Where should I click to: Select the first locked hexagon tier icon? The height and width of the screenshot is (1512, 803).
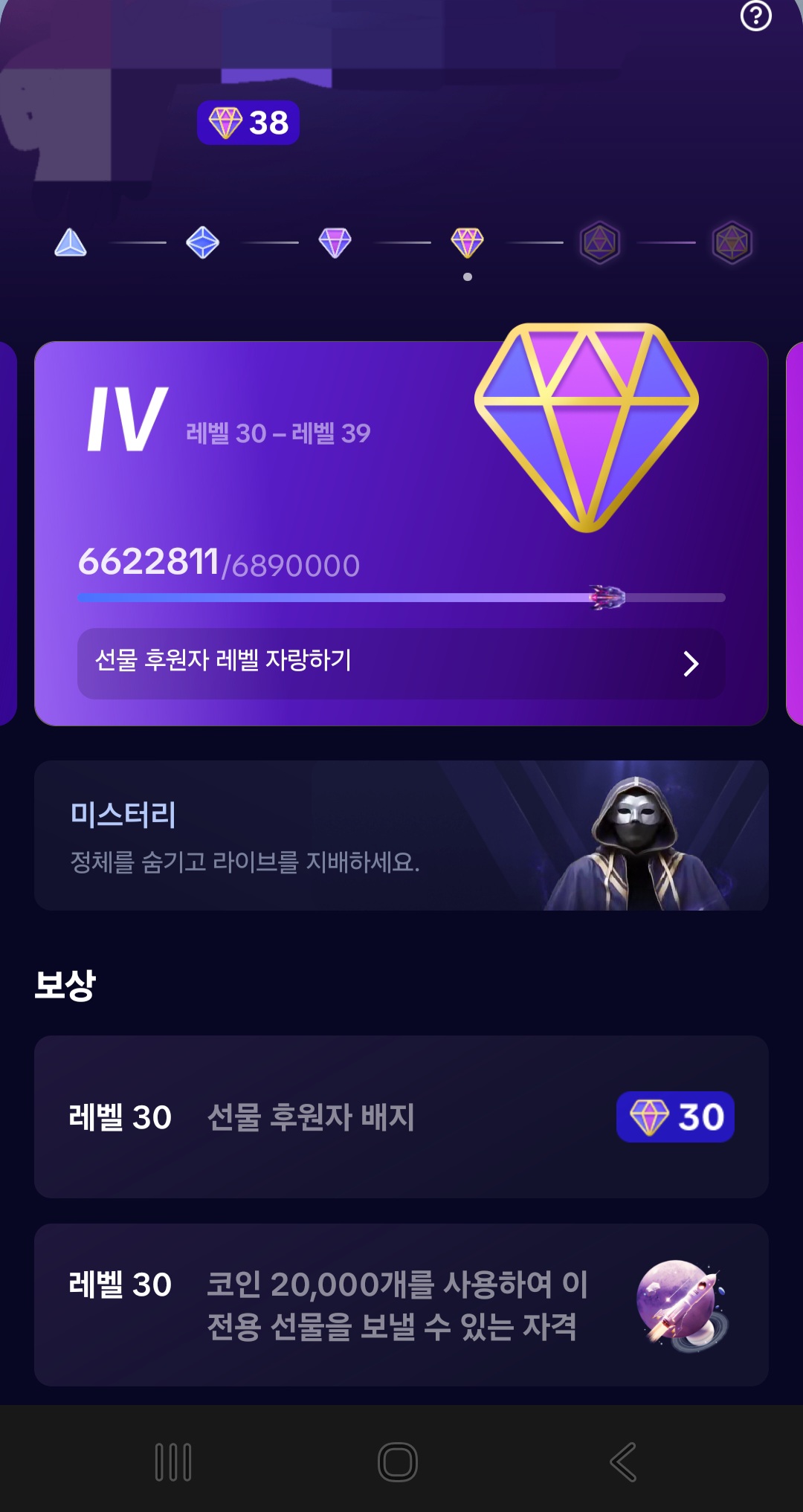(x=599, y=242)
